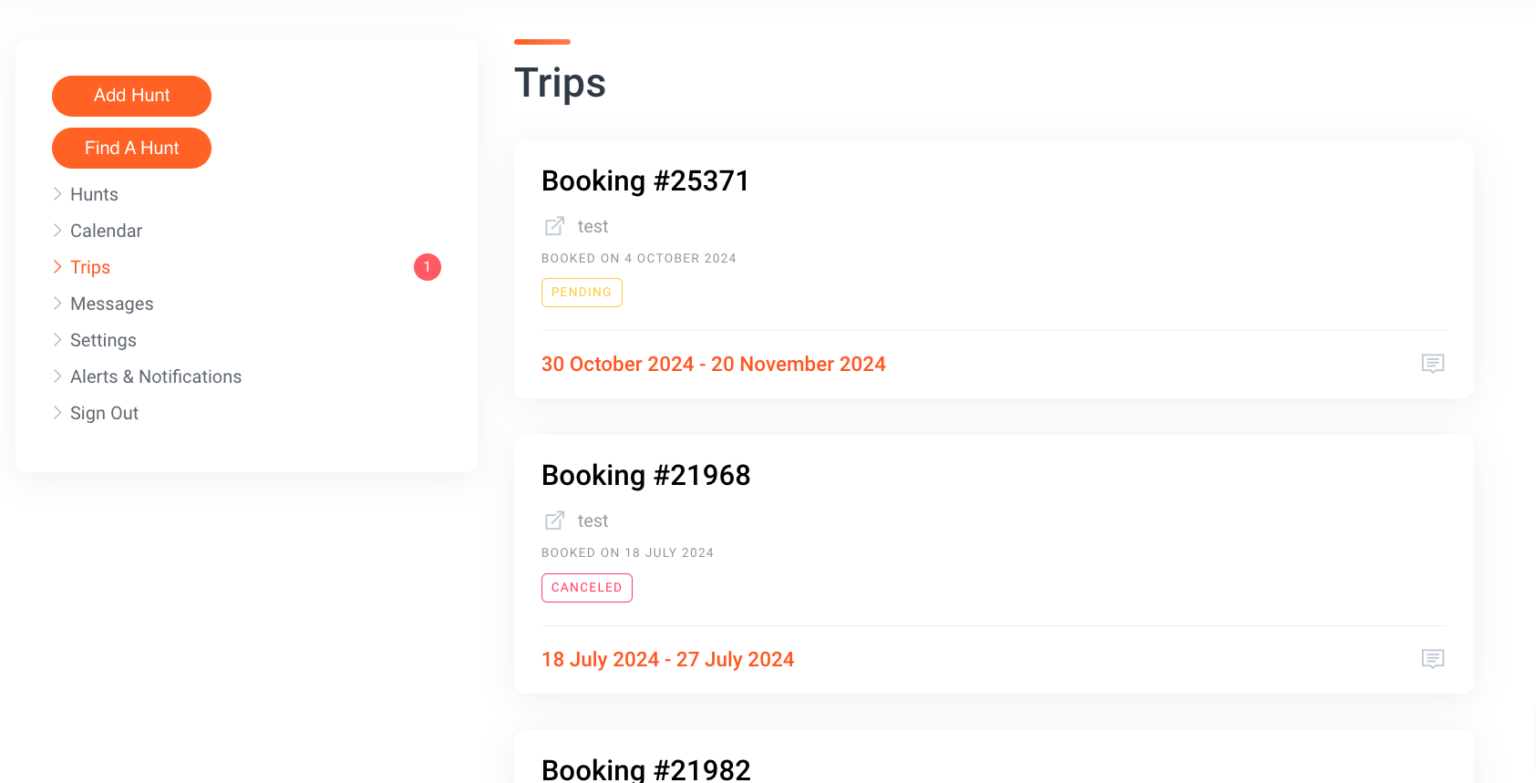Sign Out of the account
The height and width of the screenshot is (783, 1536).
[104, 413]
